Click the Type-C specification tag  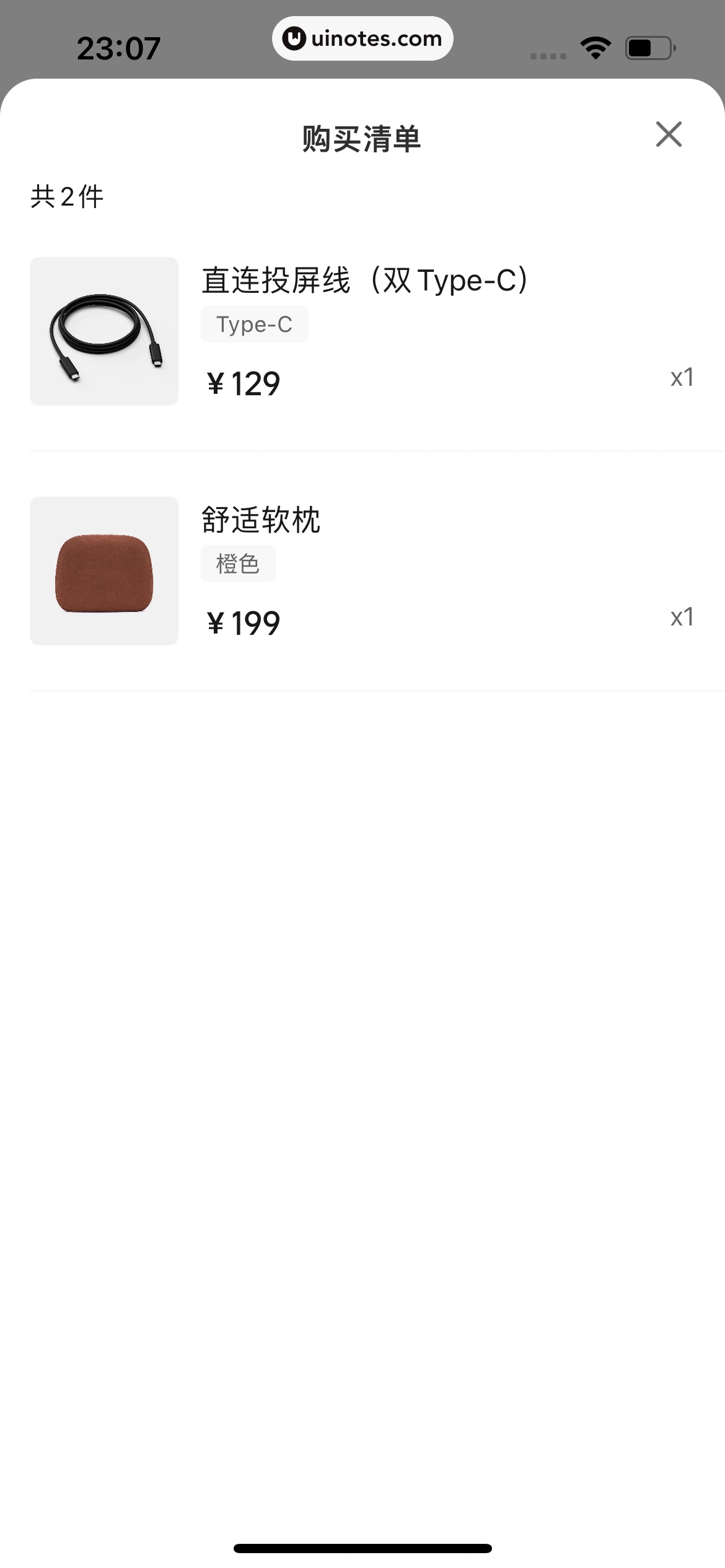click(254, 323)
